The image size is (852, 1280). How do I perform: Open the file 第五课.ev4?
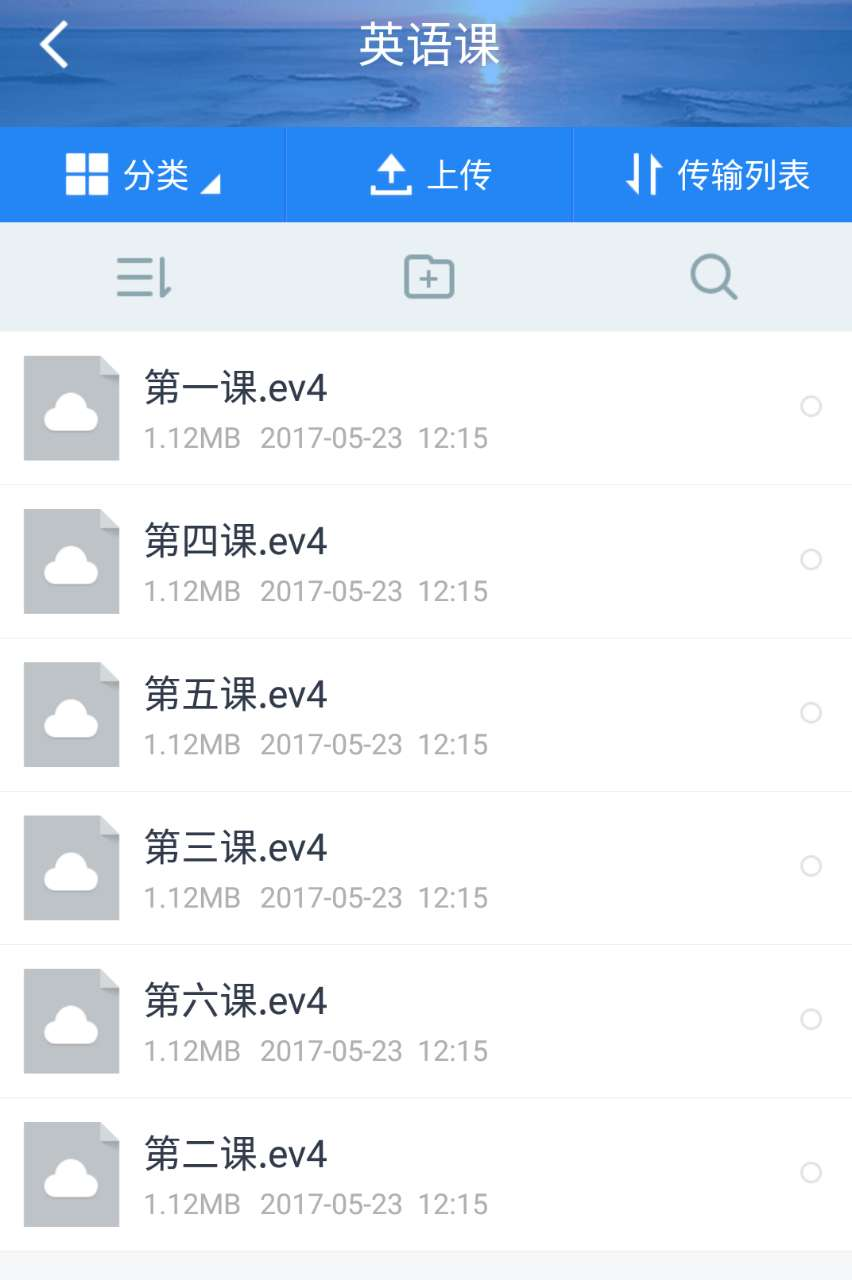click(300, 714)
